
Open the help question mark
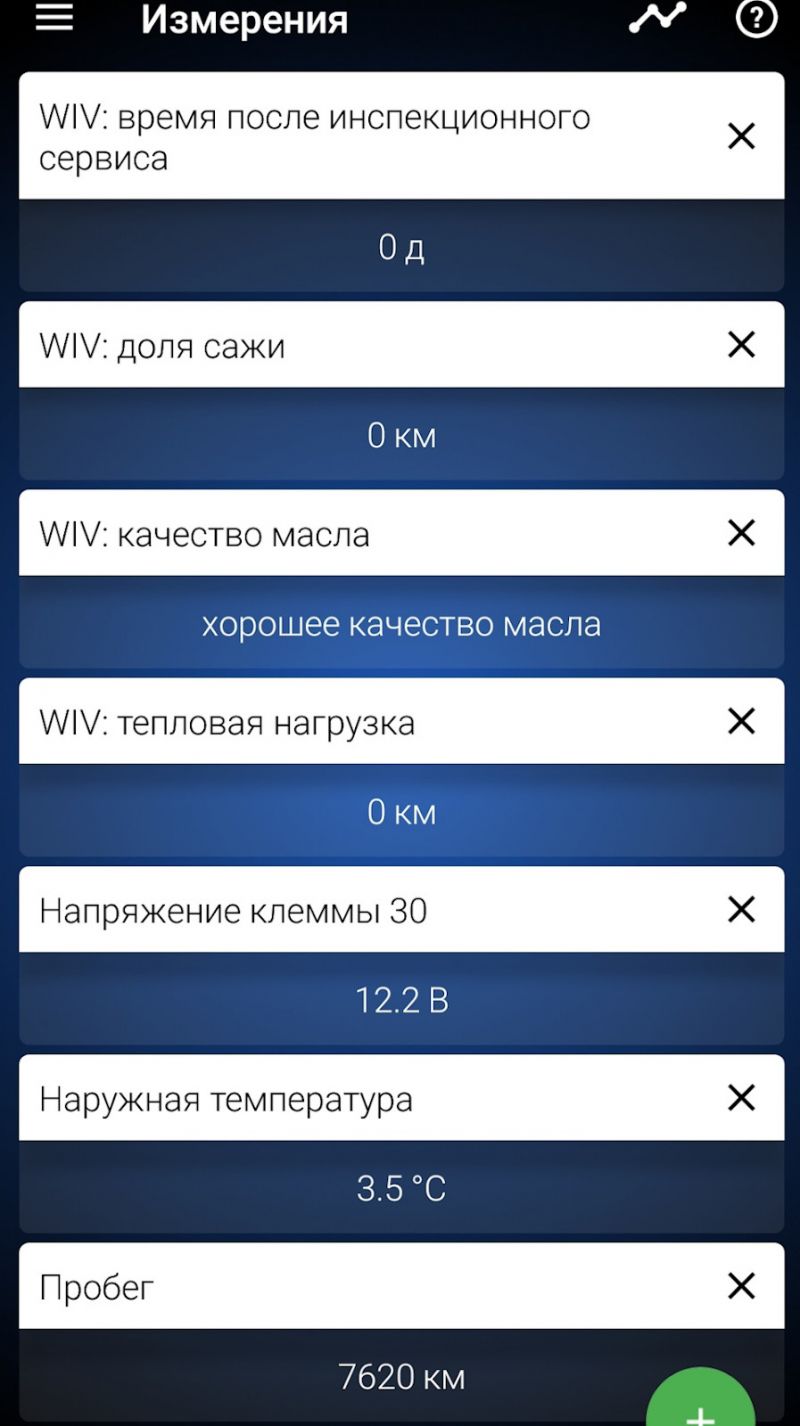755,18
